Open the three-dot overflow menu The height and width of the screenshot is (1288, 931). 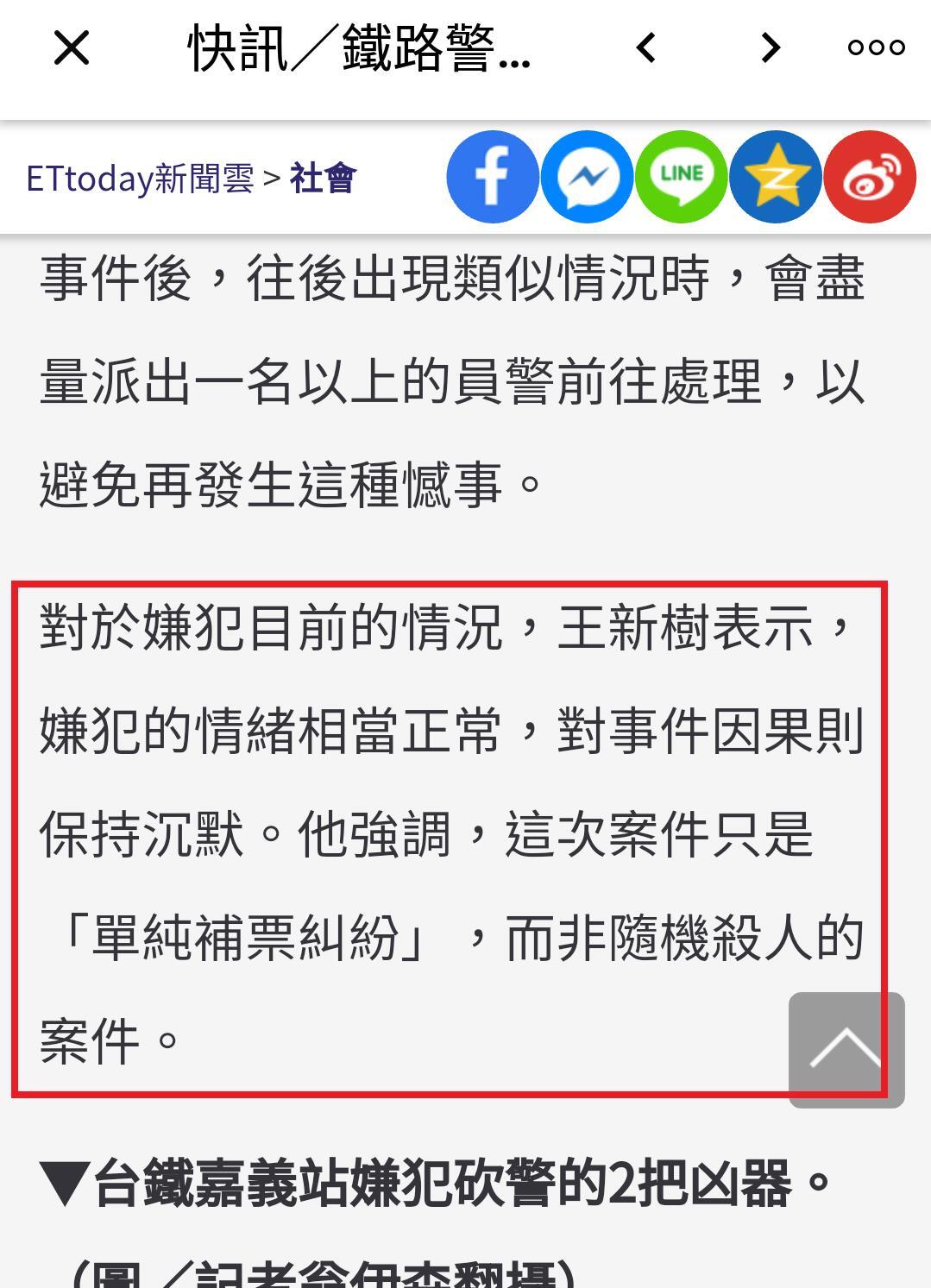pos(876,48)
